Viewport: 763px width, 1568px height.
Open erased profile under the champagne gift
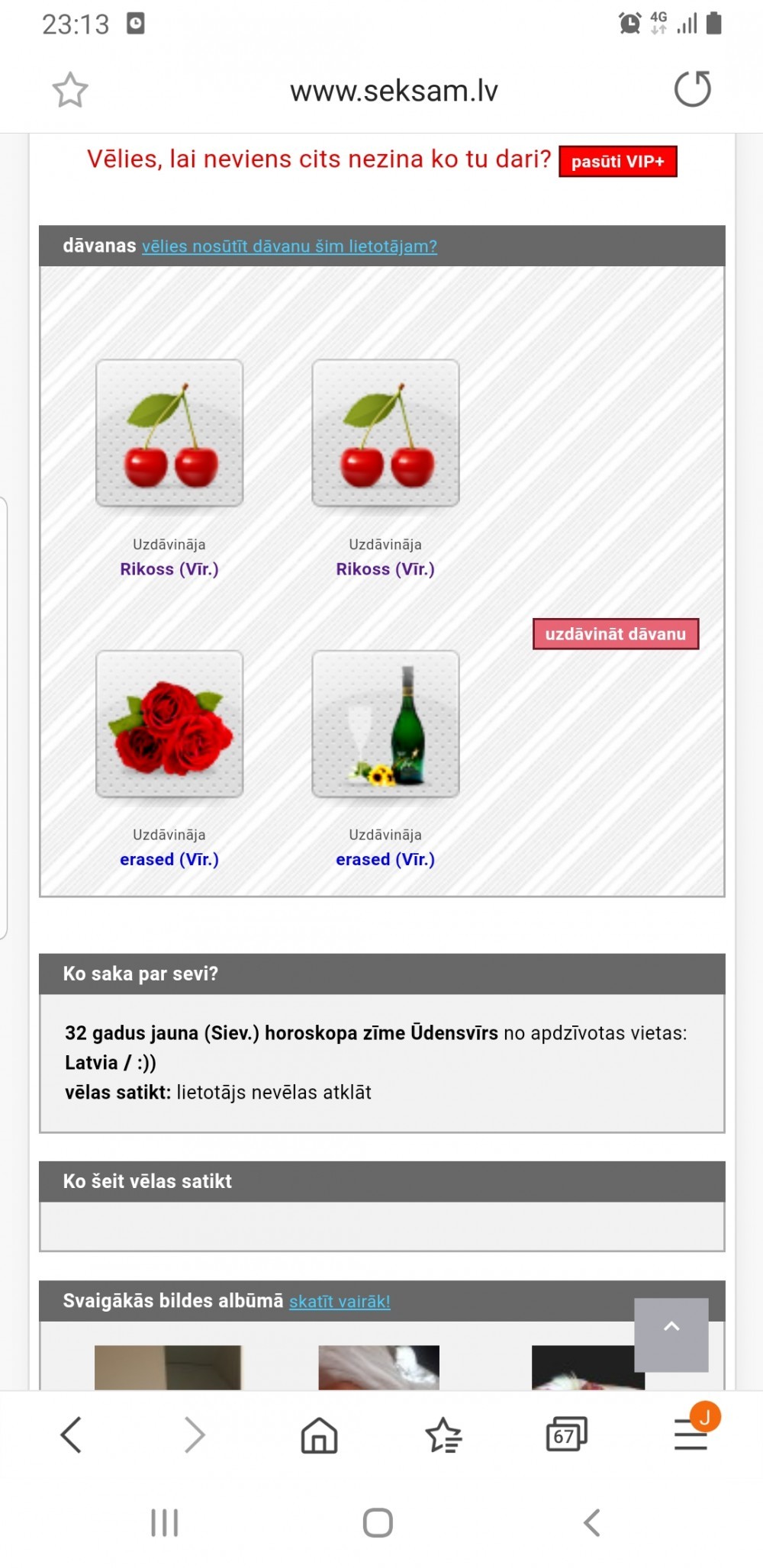click(x=385, y=860)
